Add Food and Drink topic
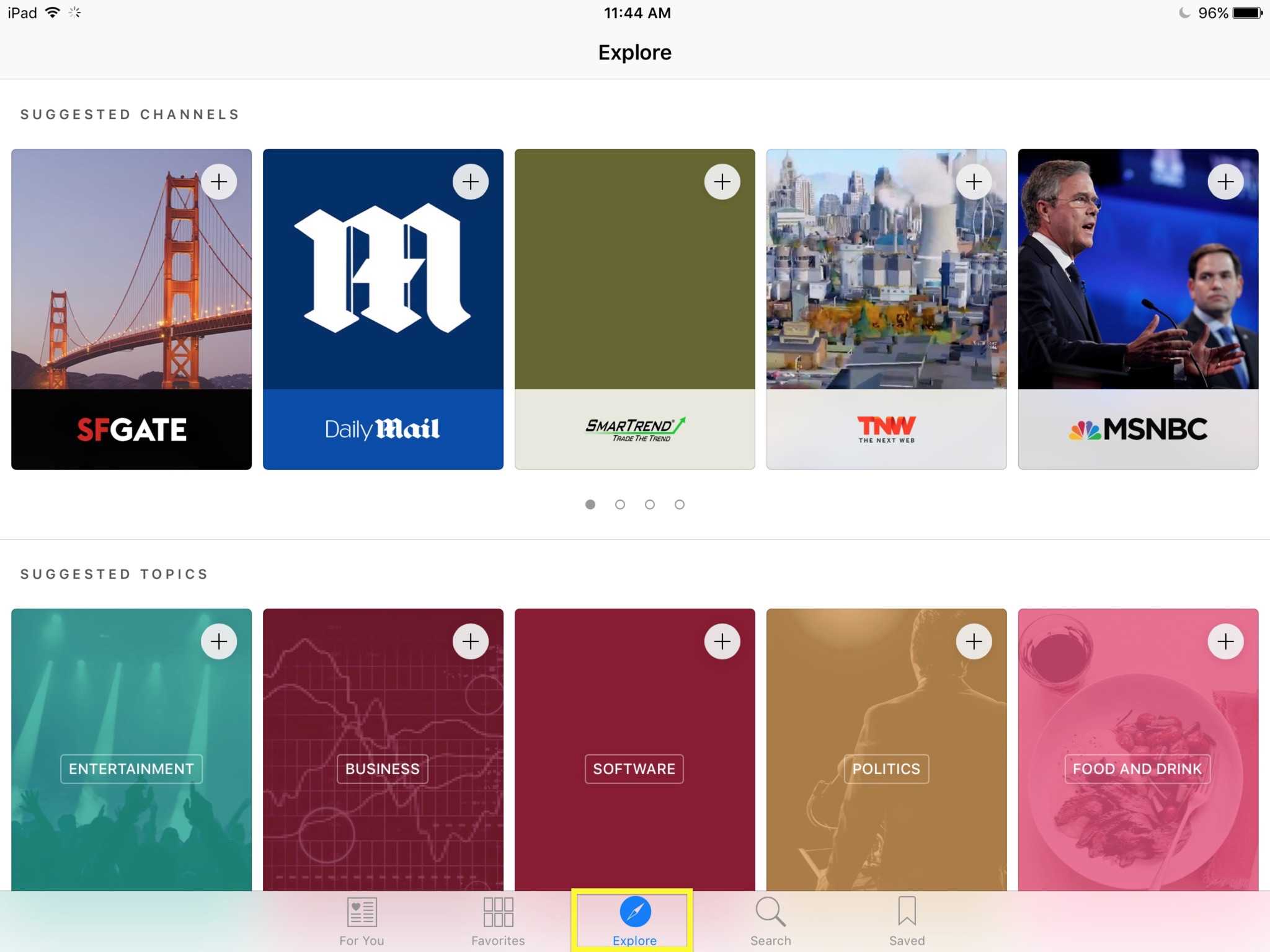Viewport: 1270px width, 952px height. pyautogui.click(x=1226, y=641)
